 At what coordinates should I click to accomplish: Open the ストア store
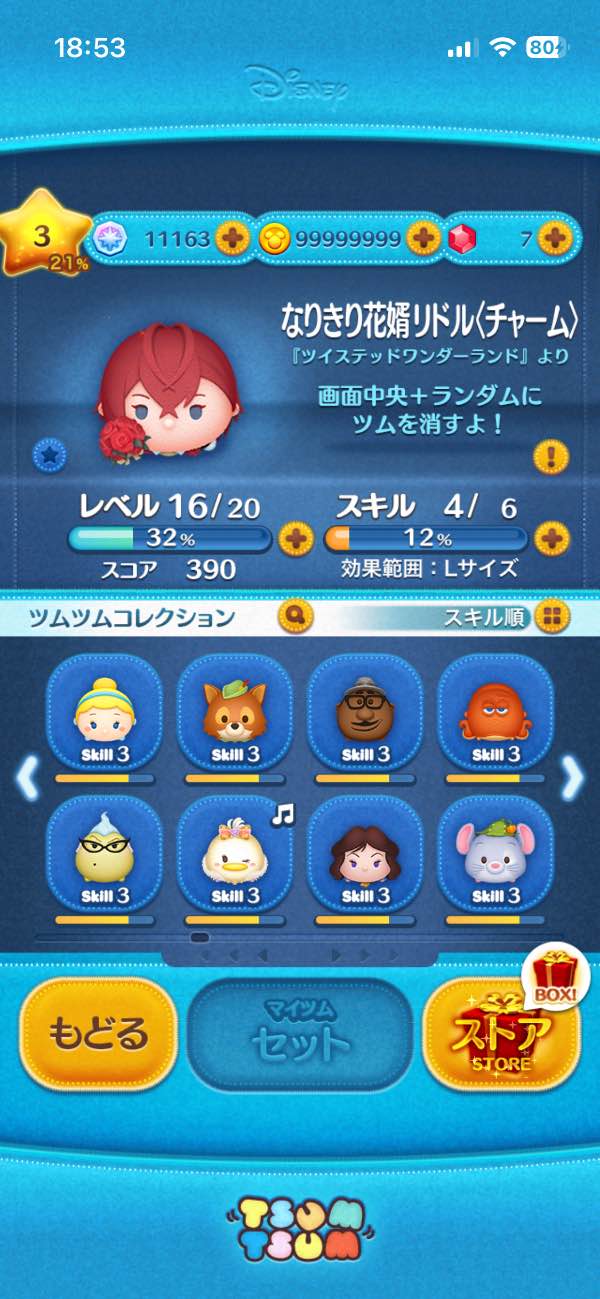pos(502,1033)
